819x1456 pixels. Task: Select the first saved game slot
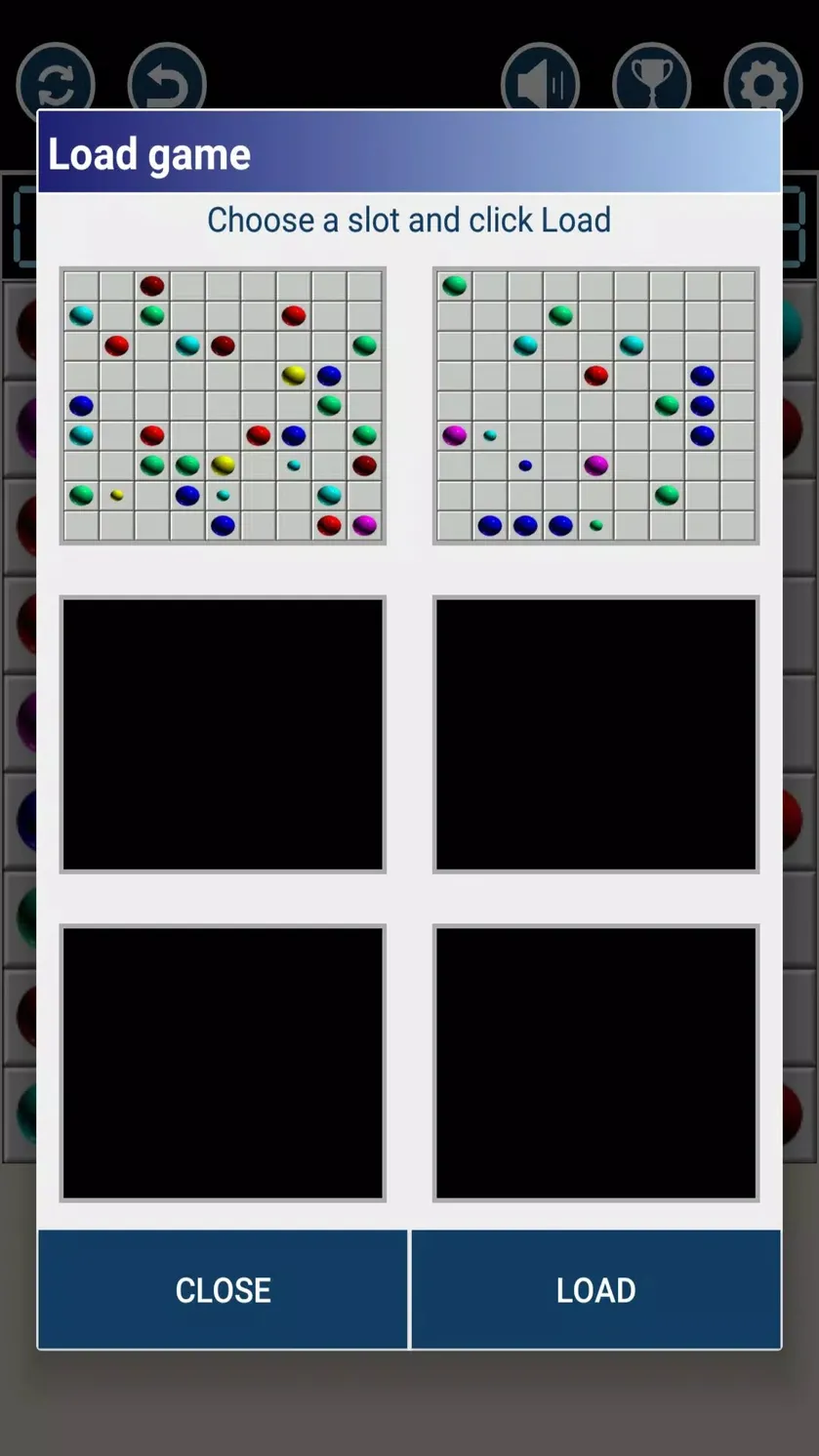pos(223,405)
